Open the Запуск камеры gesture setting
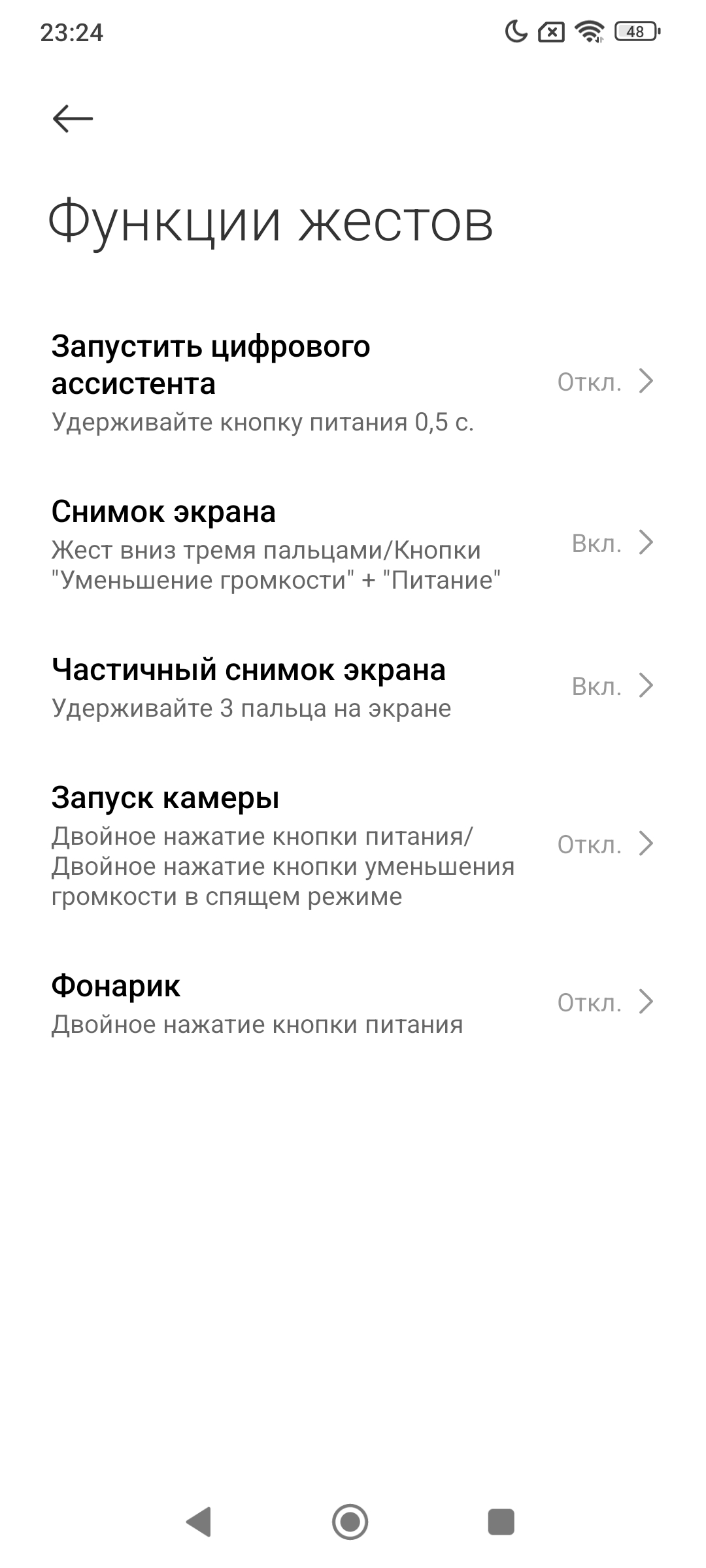706x1568 pixels. (353, 845)
